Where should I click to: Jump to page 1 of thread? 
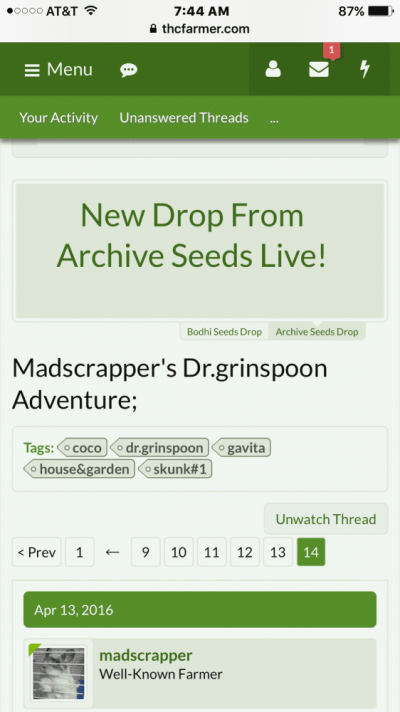tap(80, 552)
